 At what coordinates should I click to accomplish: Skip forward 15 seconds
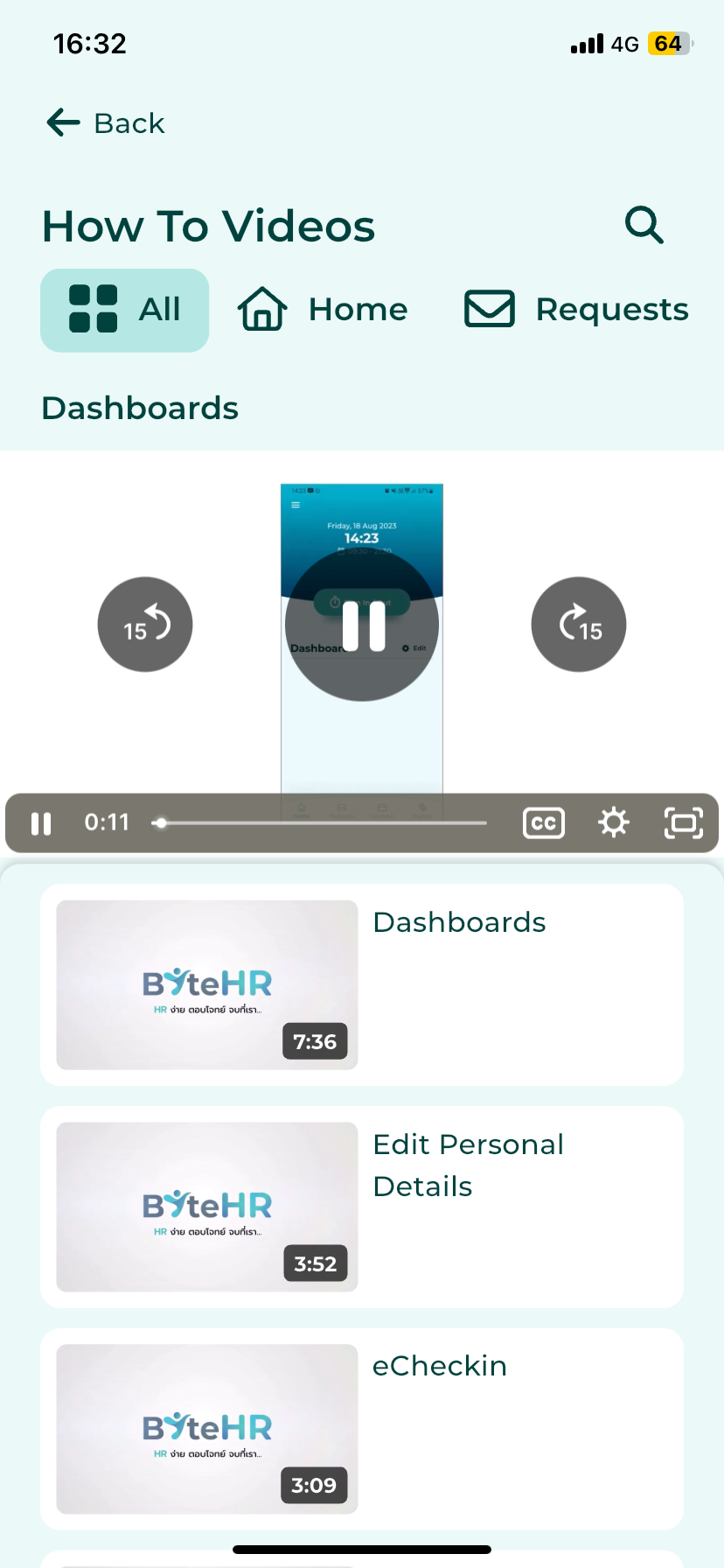(x=579, y=625)
